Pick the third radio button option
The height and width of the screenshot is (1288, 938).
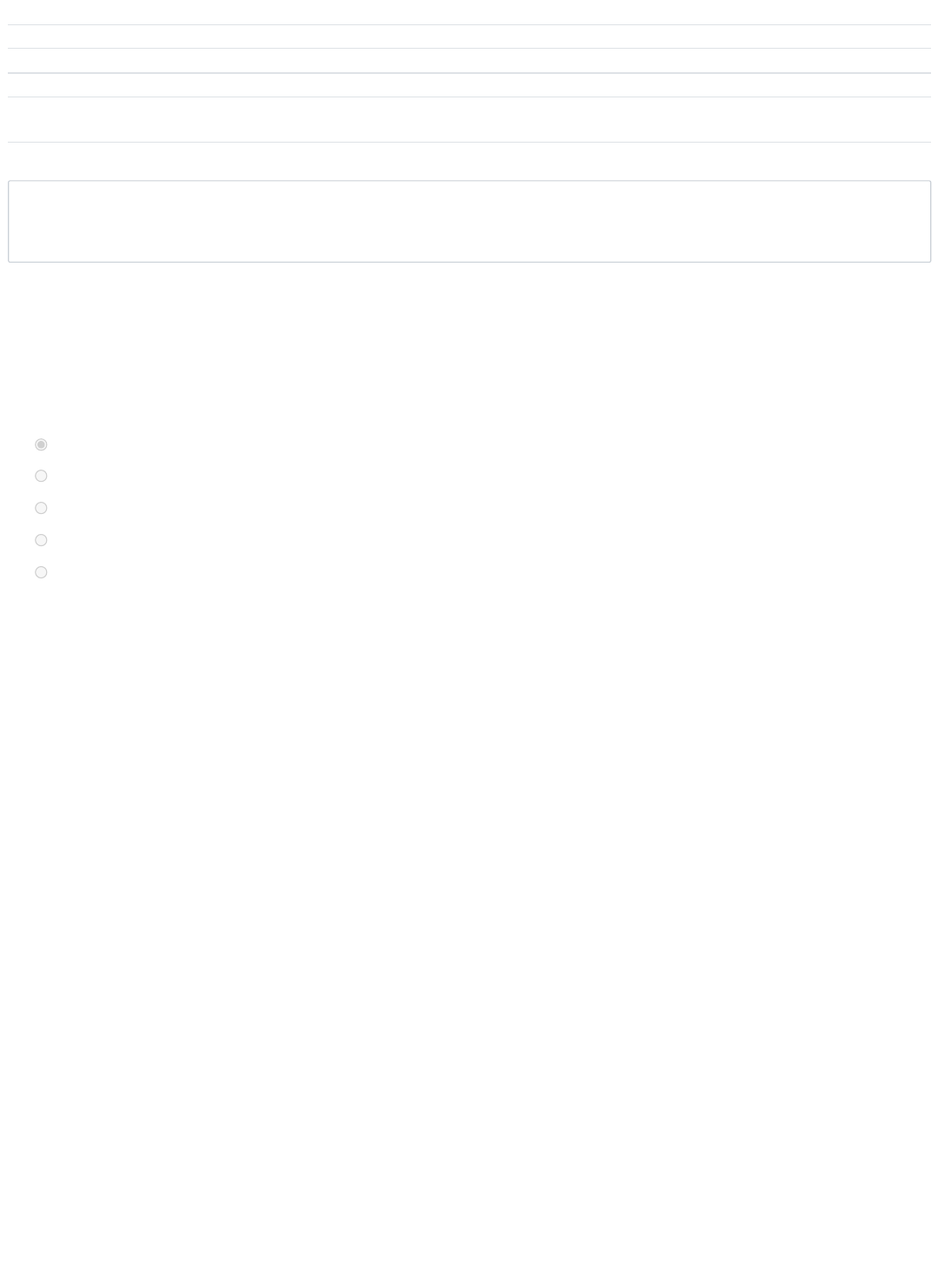41,508
